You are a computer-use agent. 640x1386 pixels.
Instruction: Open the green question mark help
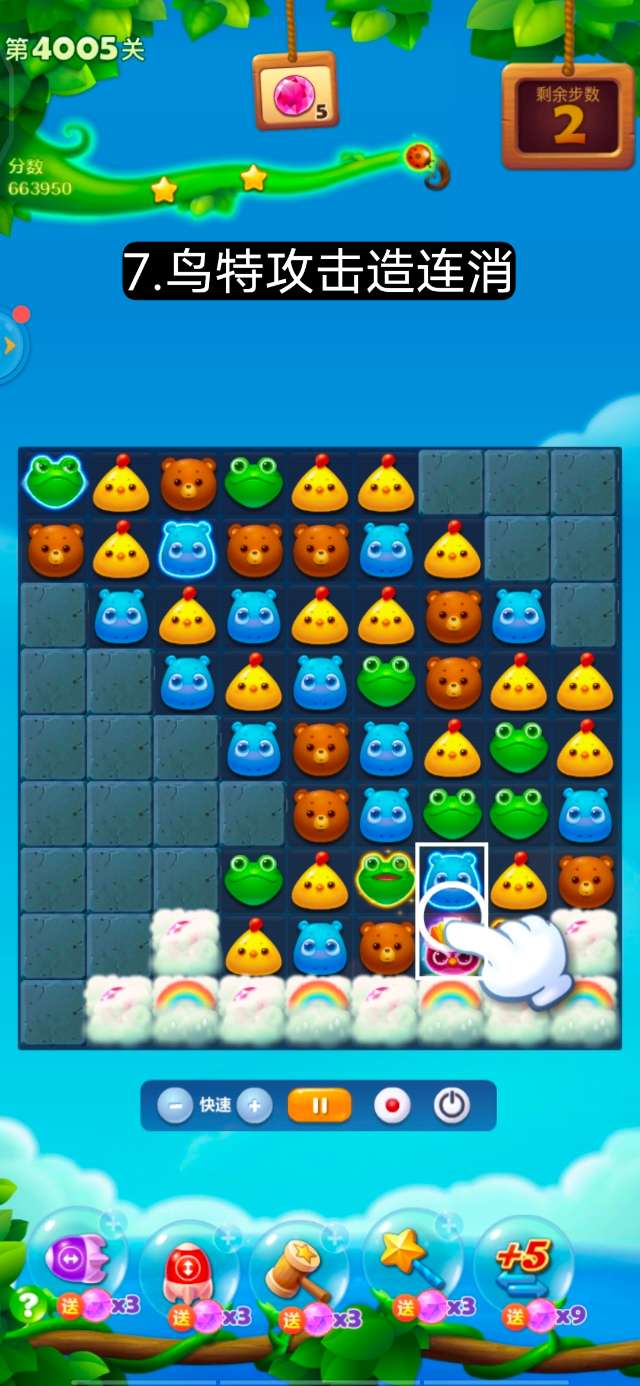[27, 1304]
